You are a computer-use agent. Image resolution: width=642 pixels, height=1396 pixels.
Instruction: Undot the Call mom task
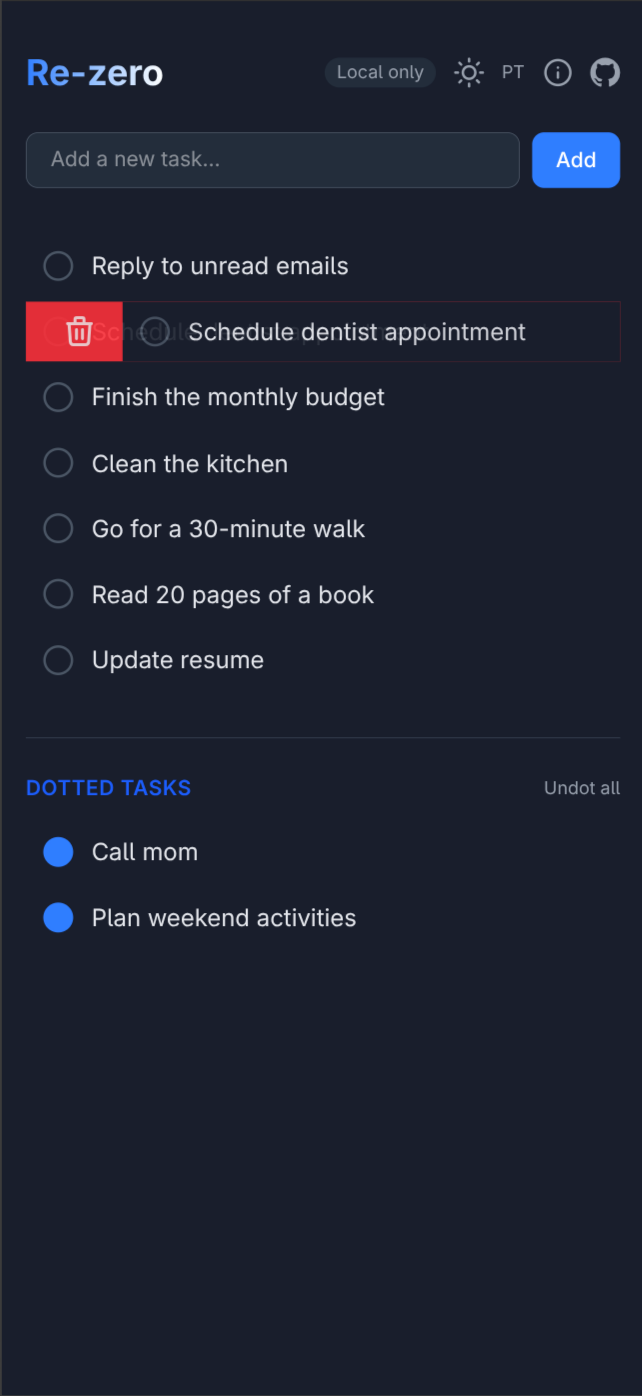pyautogui.click(x=59, y=852)
